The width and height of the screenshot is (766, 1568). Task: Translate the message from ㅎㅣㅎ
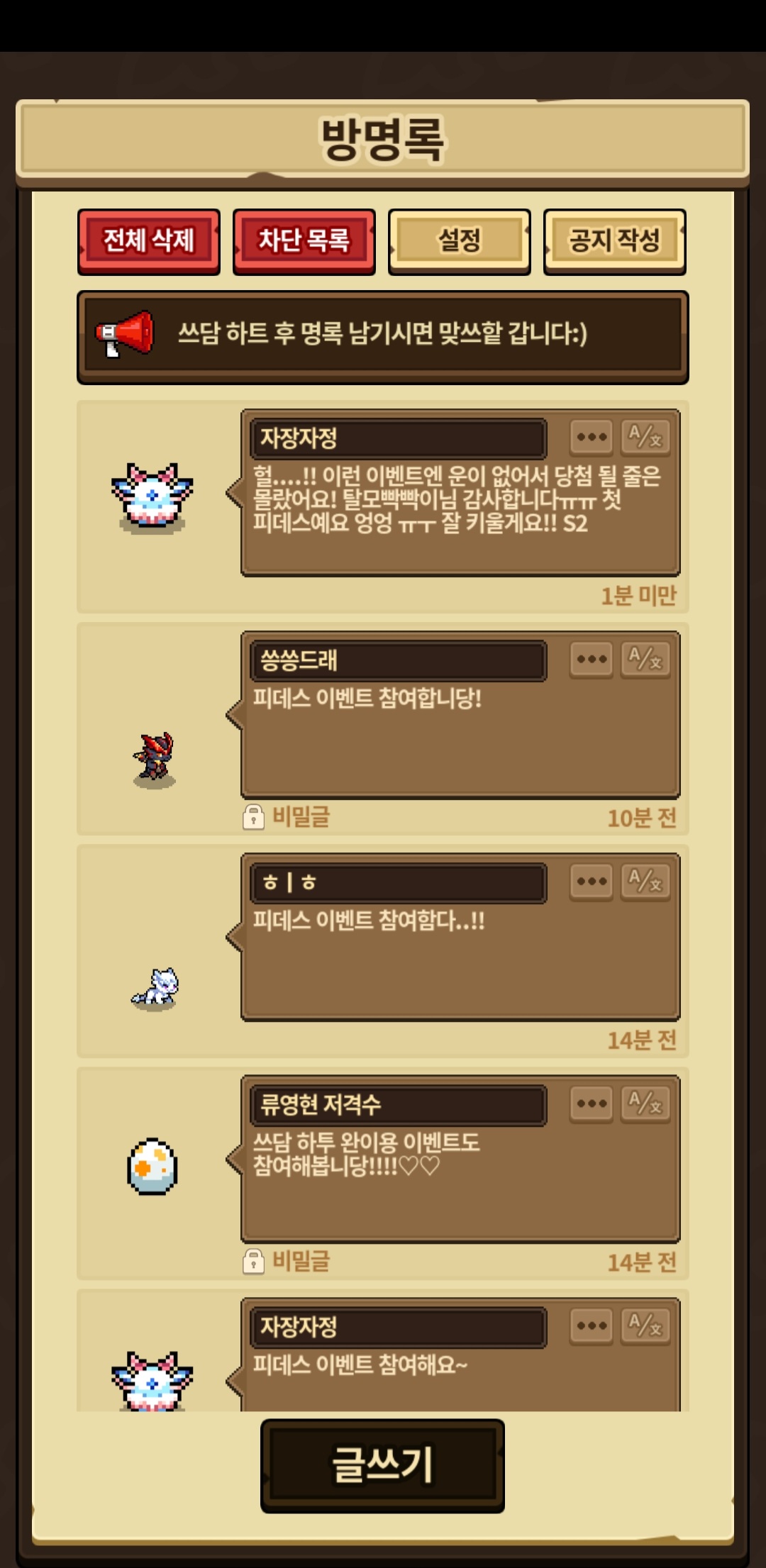point(645,882)
